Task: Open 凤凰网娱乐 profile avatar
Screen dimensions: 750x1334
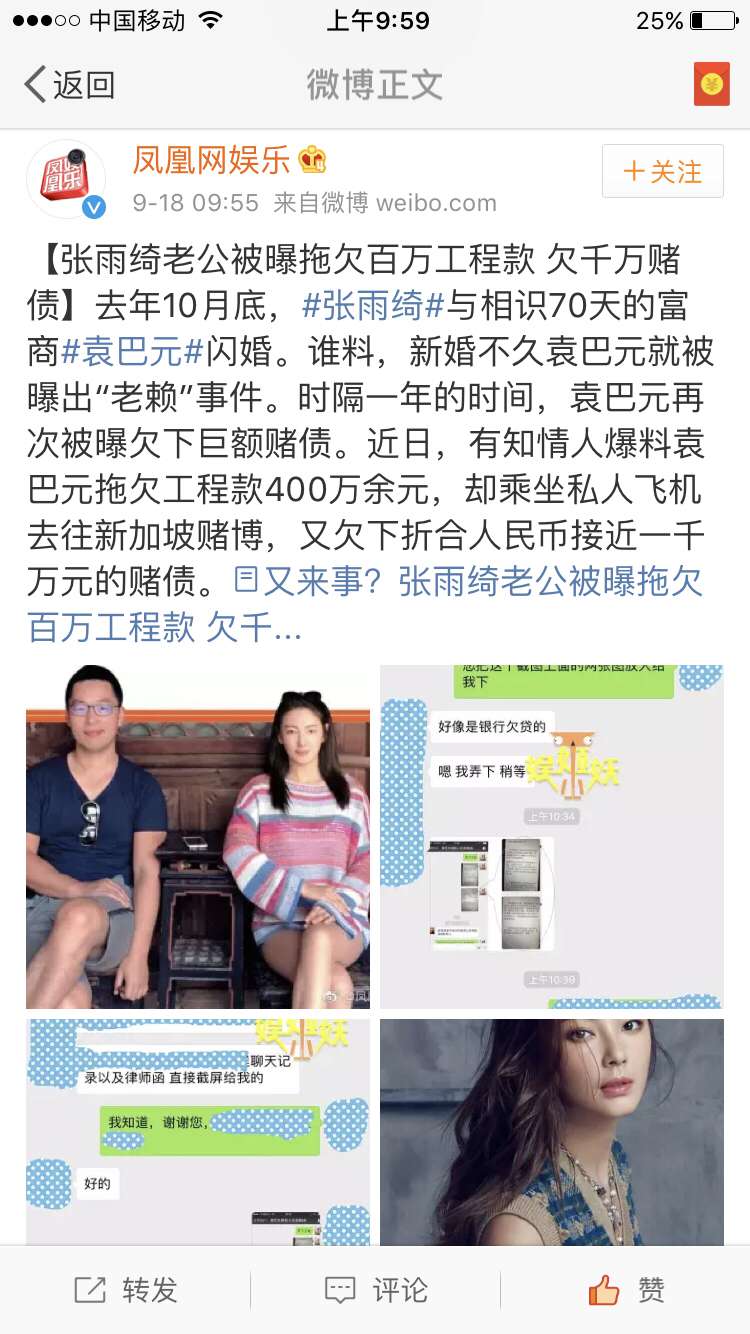Action: pos(66,179)
